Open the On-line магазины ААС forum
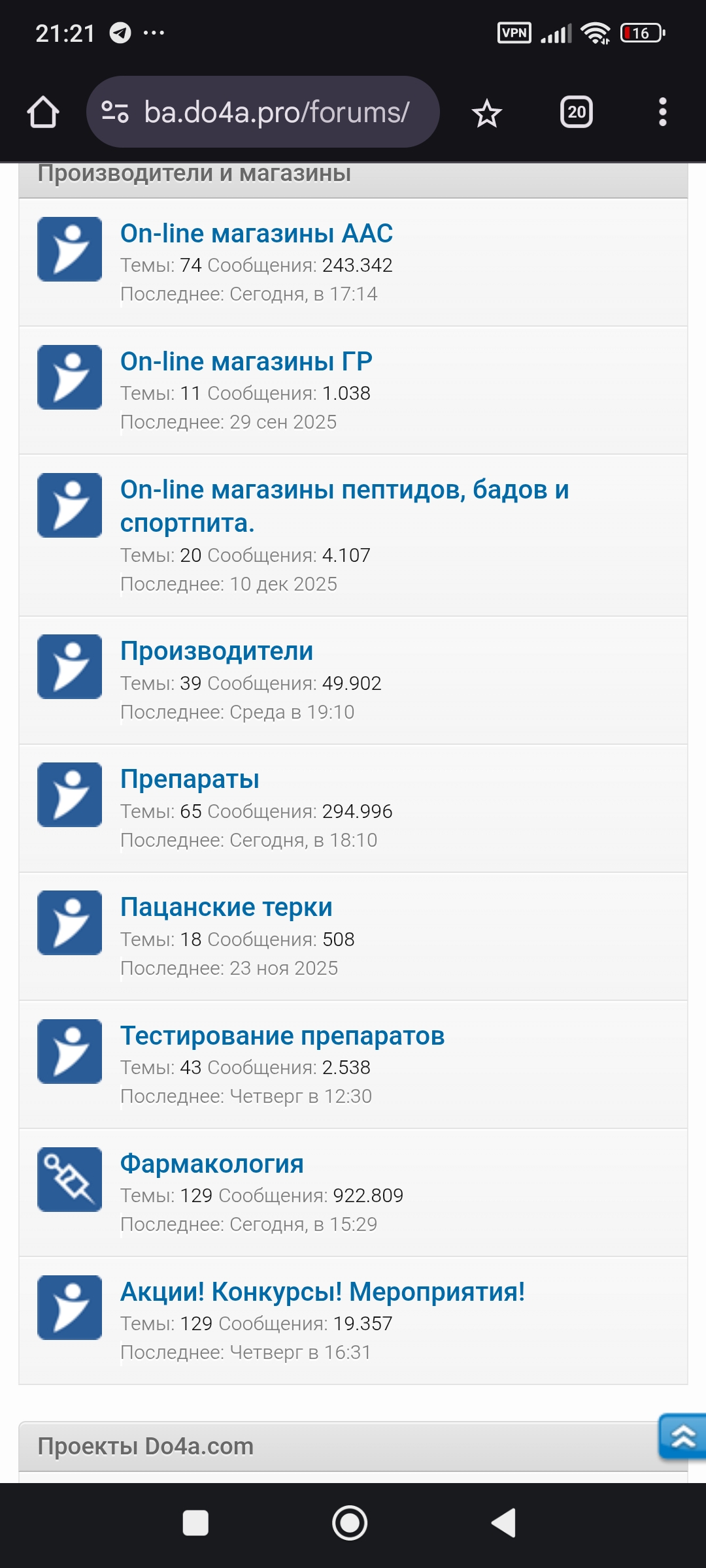Screen dimensions: 706x1568 256,234
